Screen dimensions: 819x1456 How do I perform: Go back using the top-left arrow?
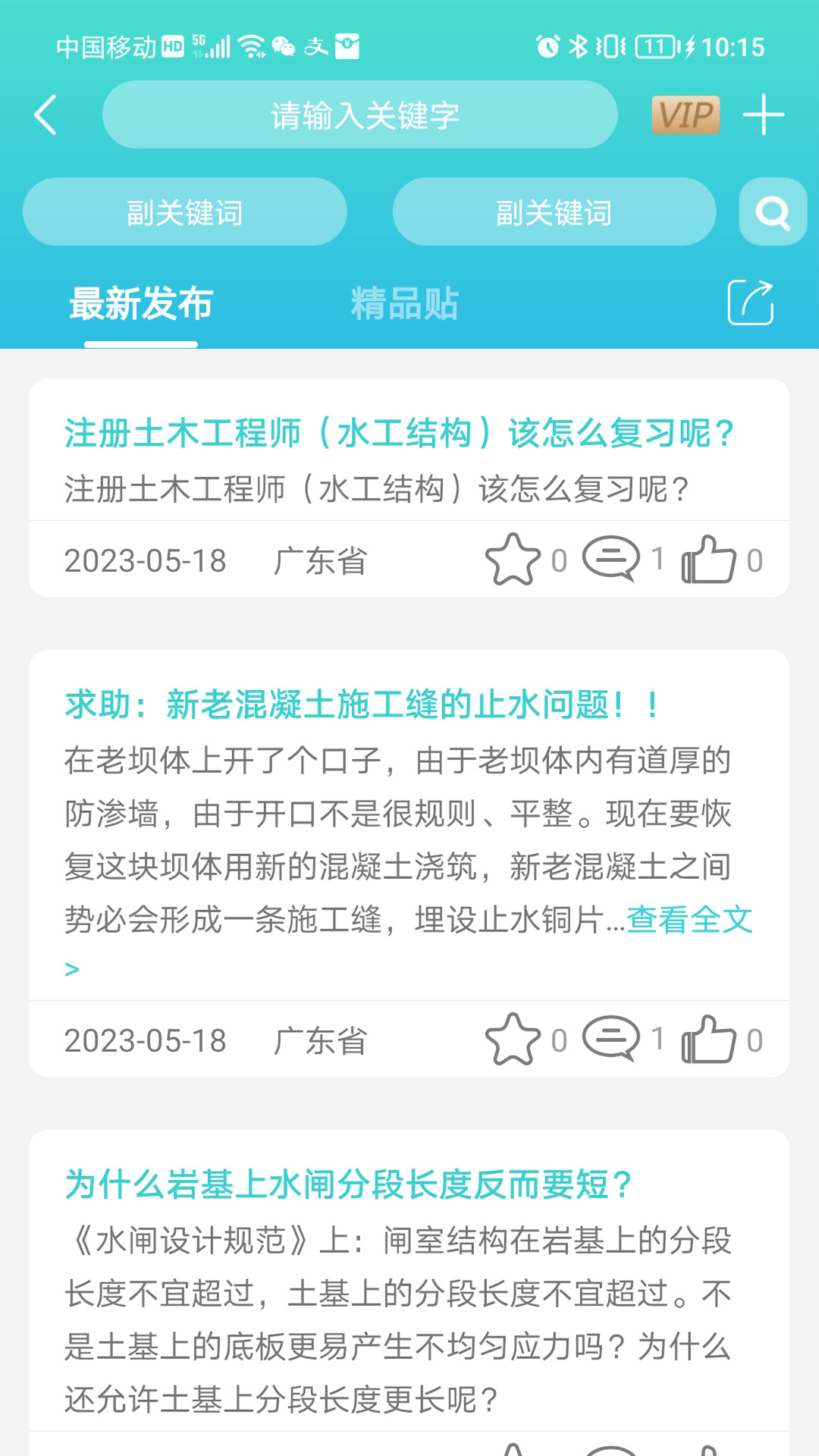[45, 115]
